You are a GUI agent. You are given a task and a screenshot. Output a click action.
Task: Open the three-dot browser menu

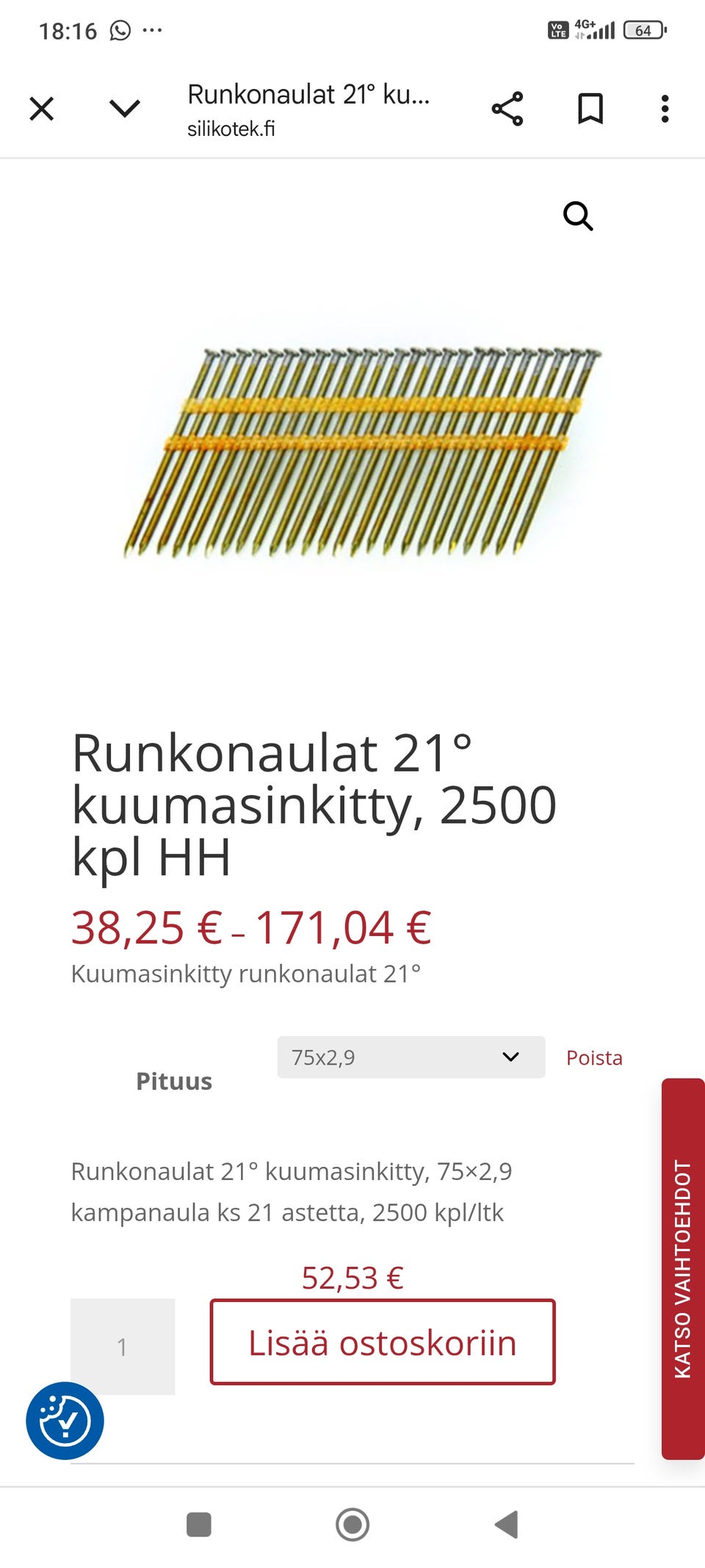(x=665, y=108)
